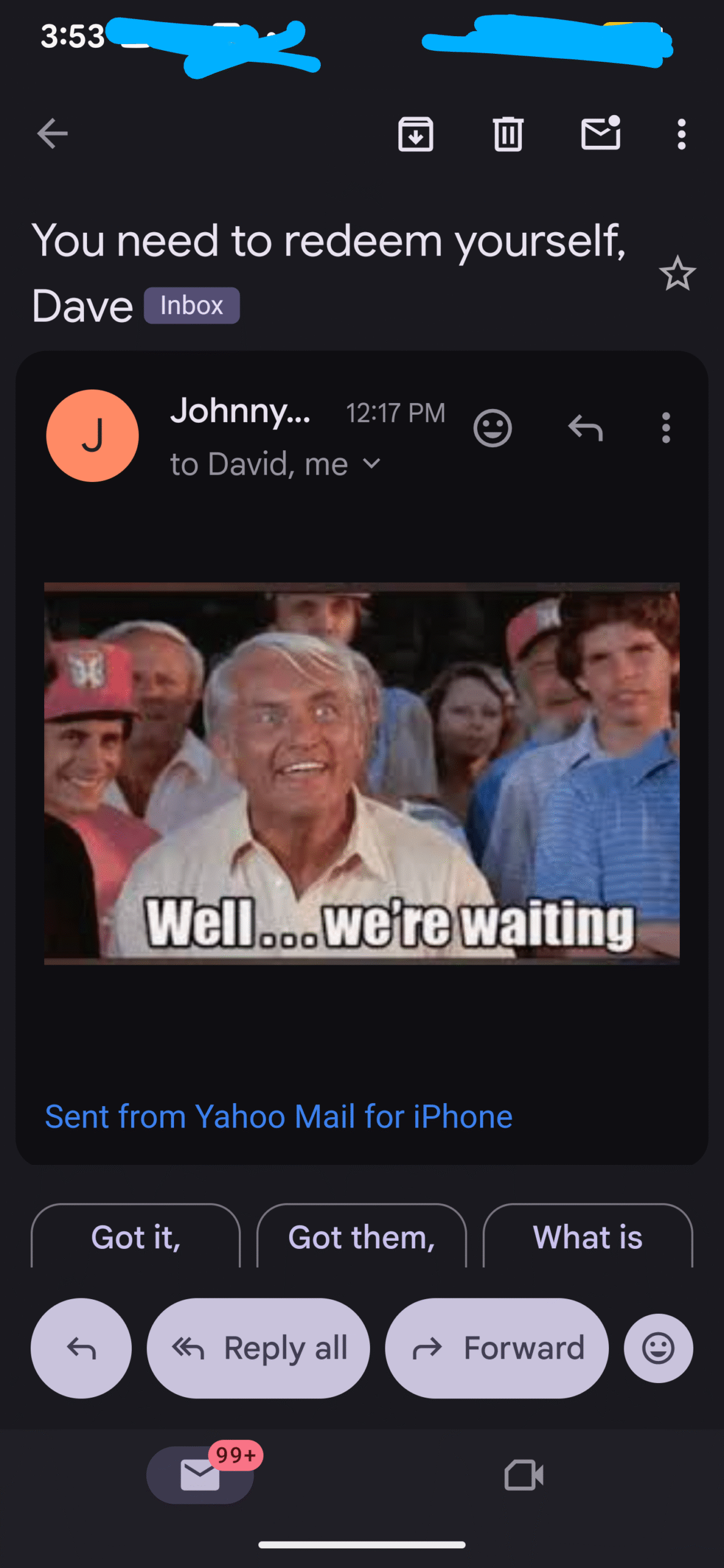Use the 'What is' smart reply

(587, 1236)
